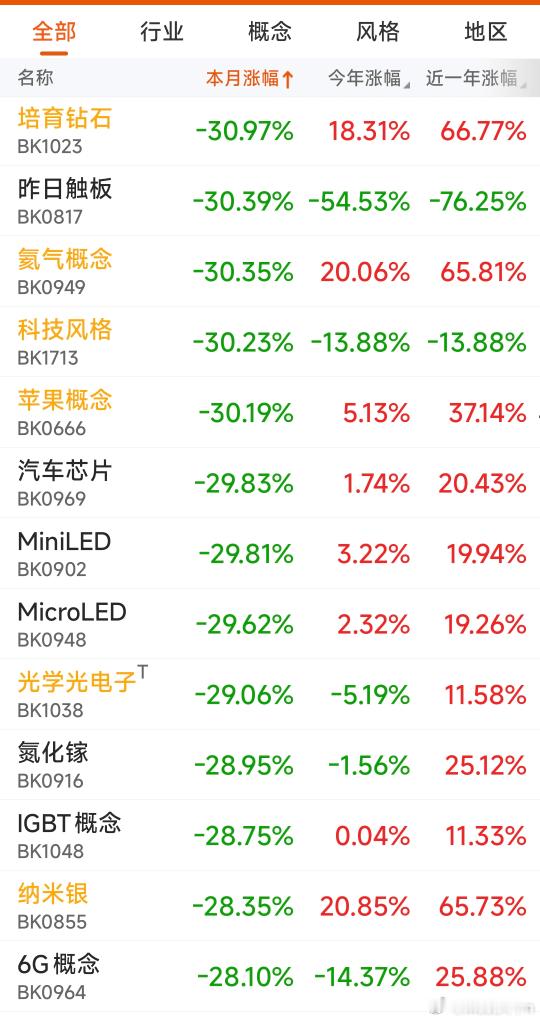The height and width of the screenshot is (1022, 540).
Task: Open the 培育钻石 sector row
Action: [x=270, y=131]
